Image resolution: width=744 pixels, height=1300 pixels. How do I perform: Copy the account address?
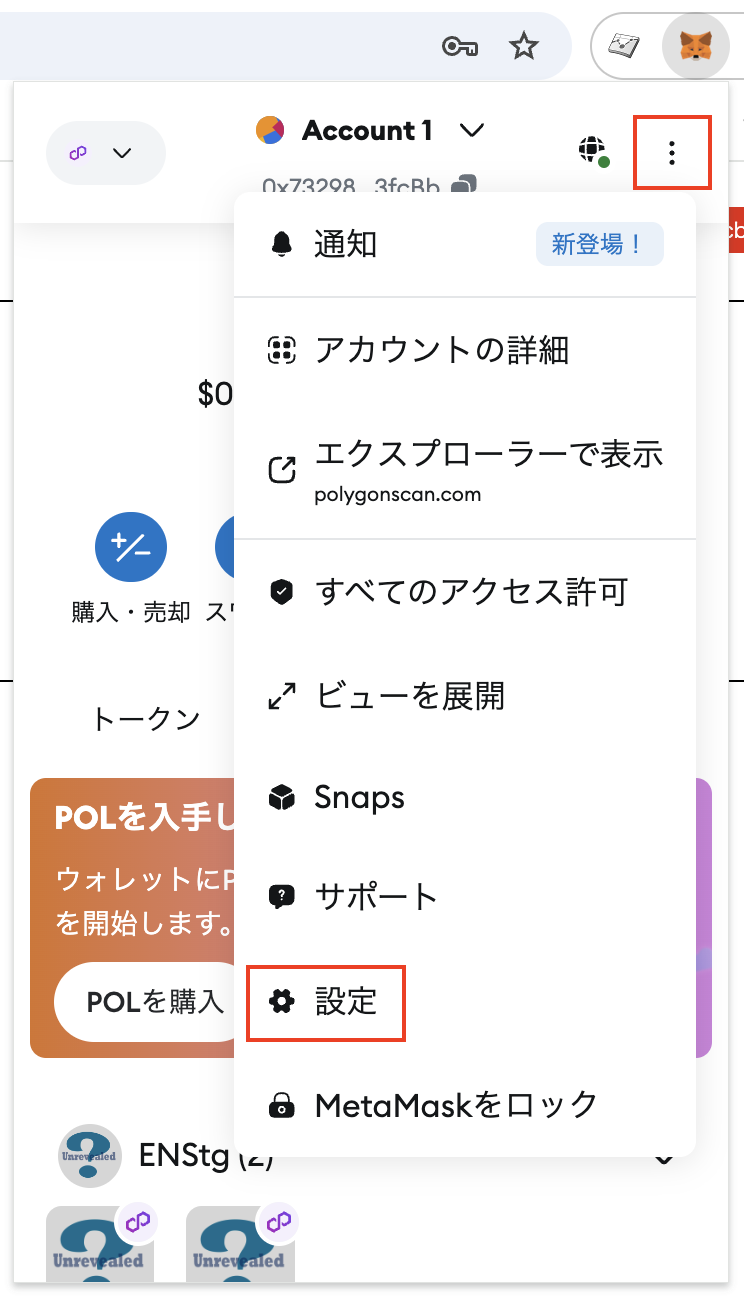pos(464,186)
